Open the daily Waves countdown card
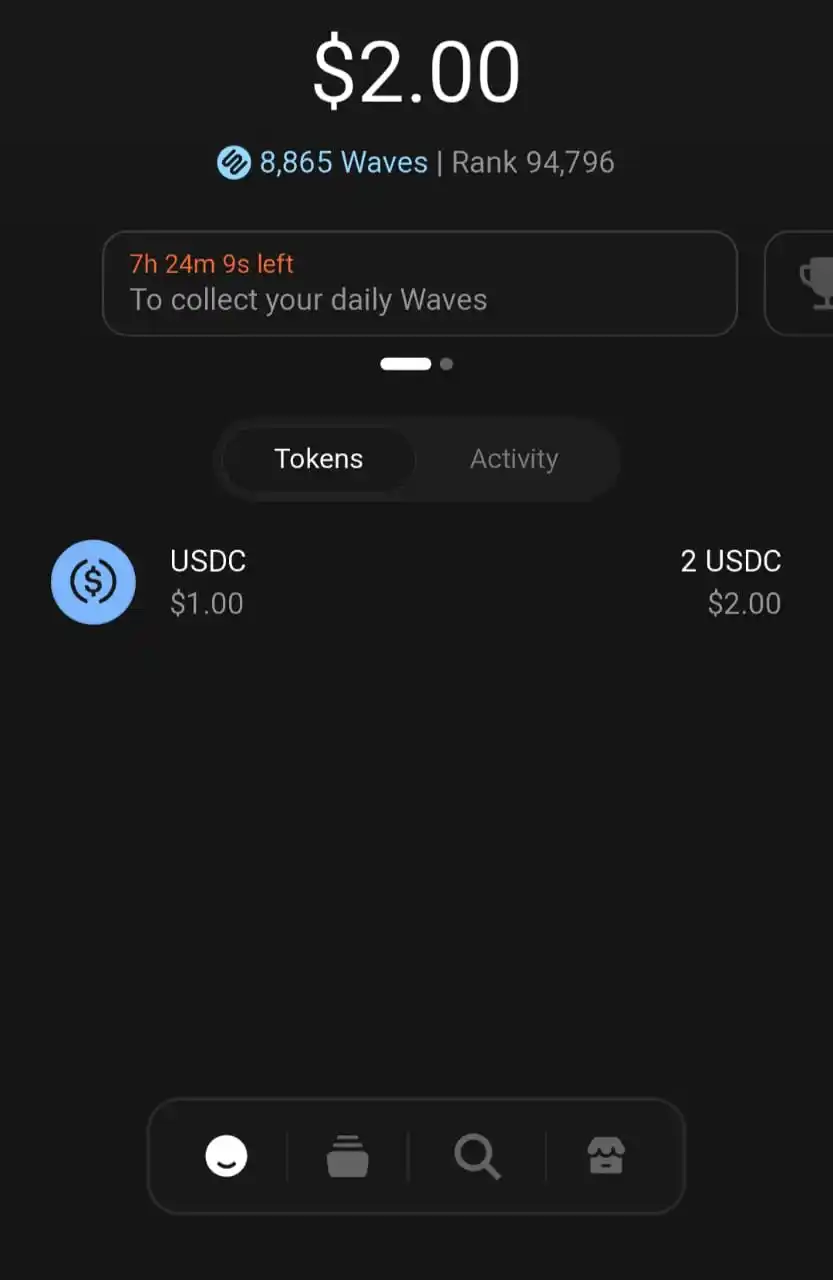 [419, 283]
